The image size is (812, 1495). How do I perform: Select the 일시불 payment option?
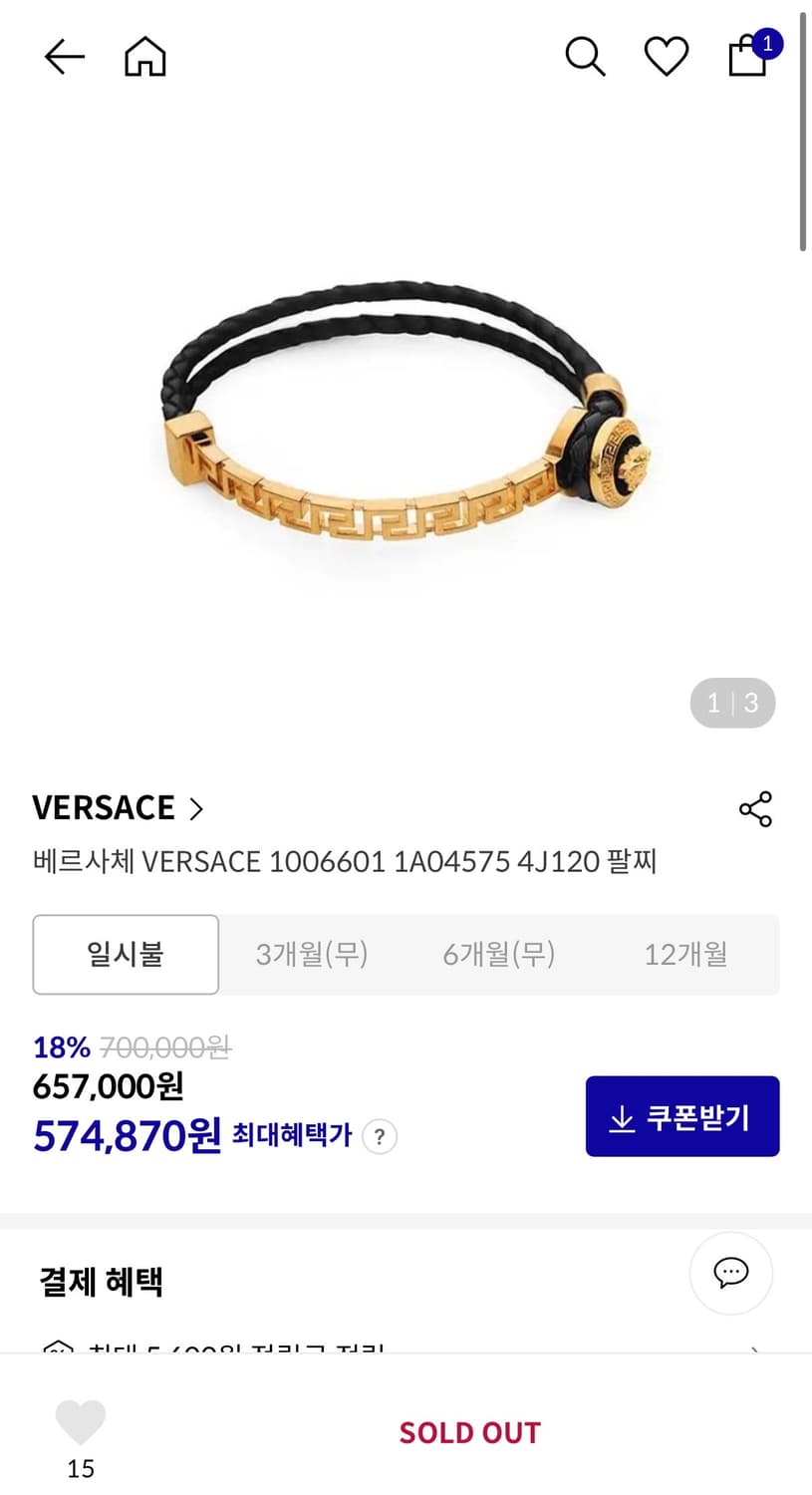126,954
